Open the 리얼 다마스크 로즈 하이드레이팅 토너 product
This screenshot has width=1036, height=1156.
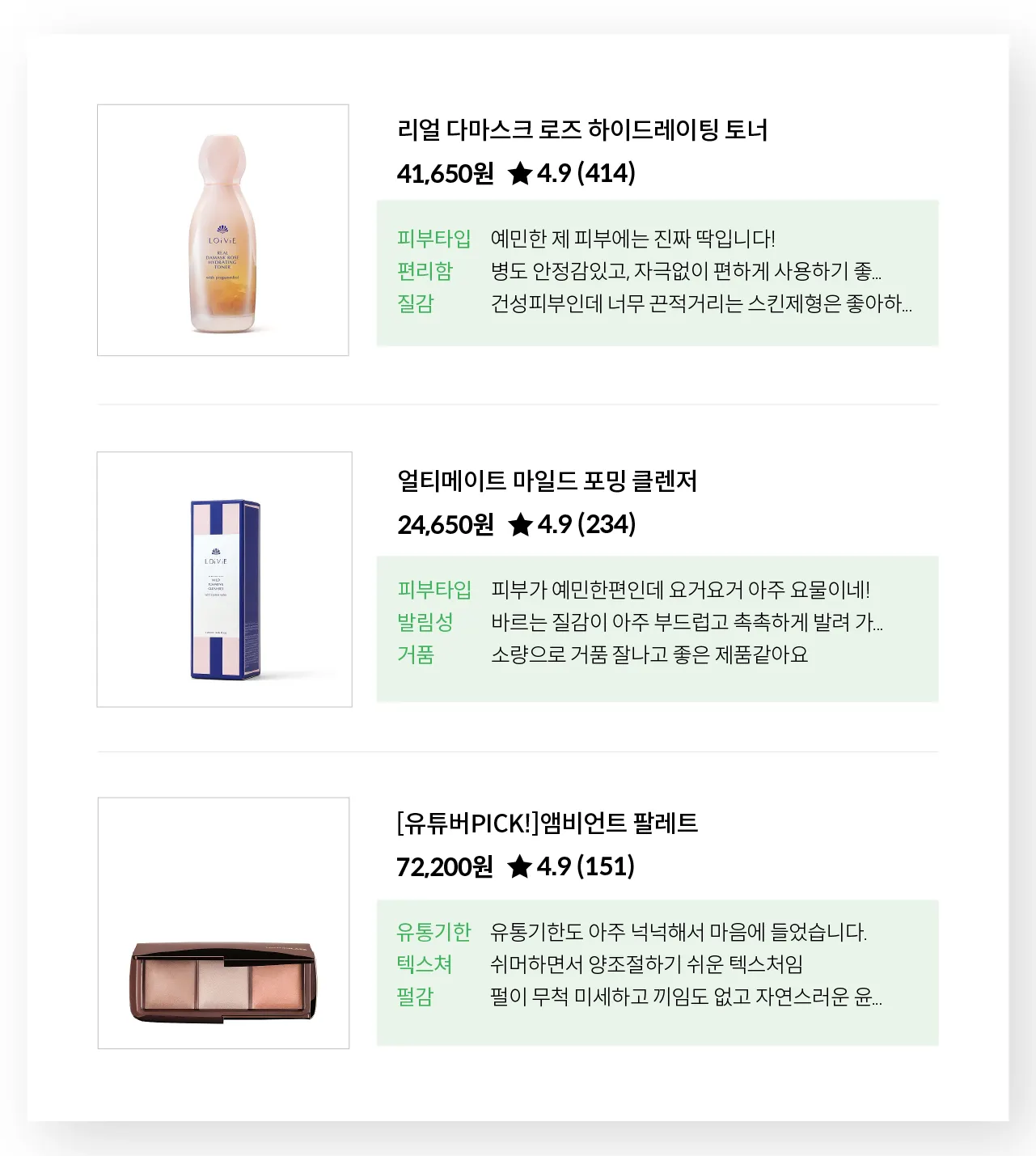tap(582, 130)
